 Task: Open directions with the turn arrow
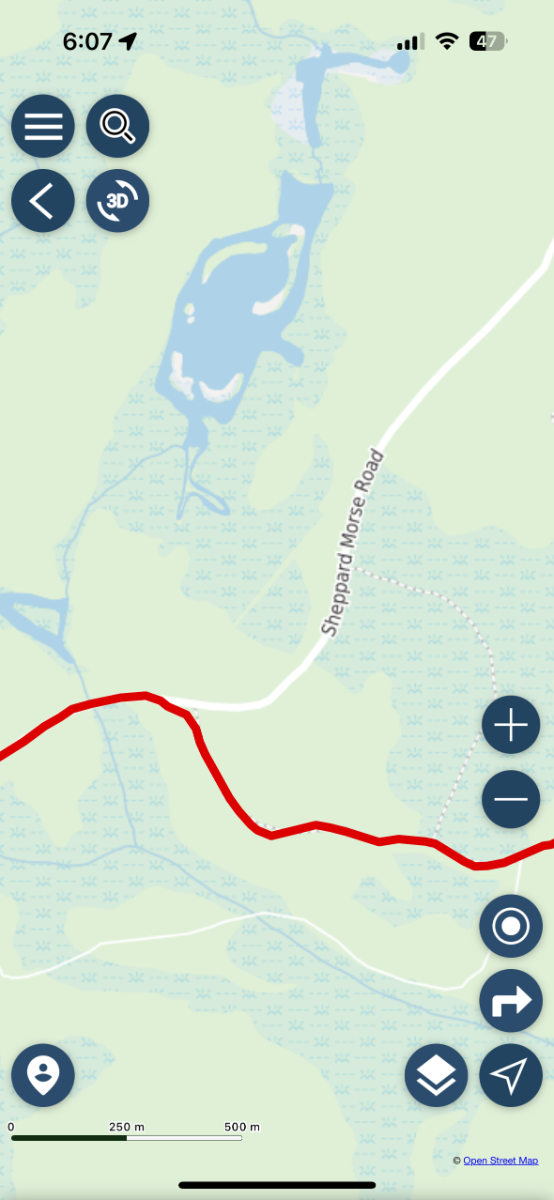pos(511,1001)
